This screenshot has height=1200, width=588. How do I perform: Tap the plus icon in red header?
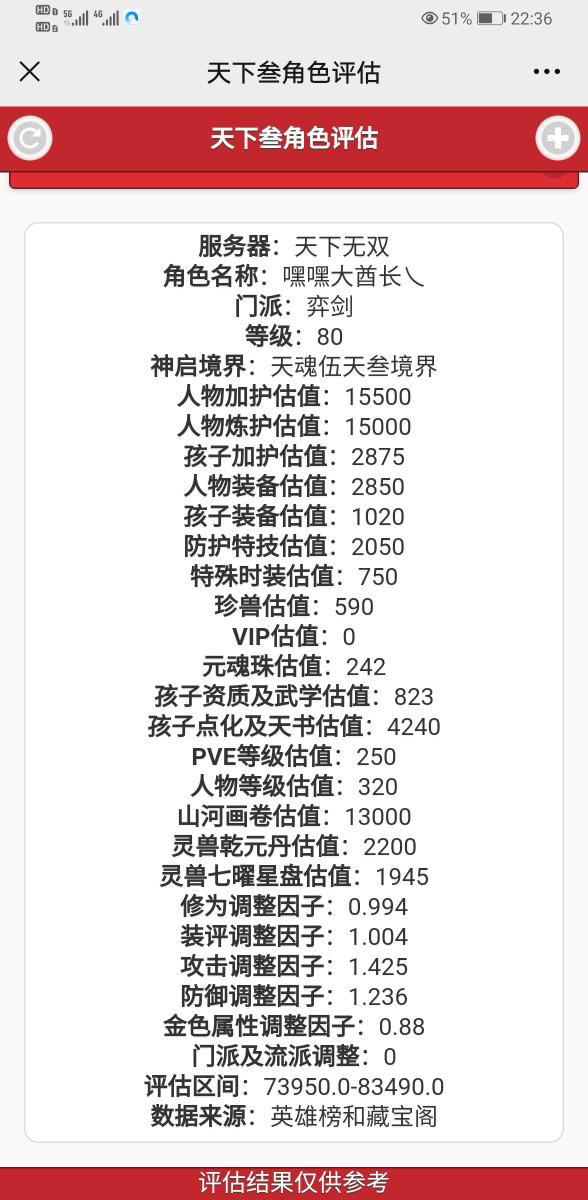[557, 138]
